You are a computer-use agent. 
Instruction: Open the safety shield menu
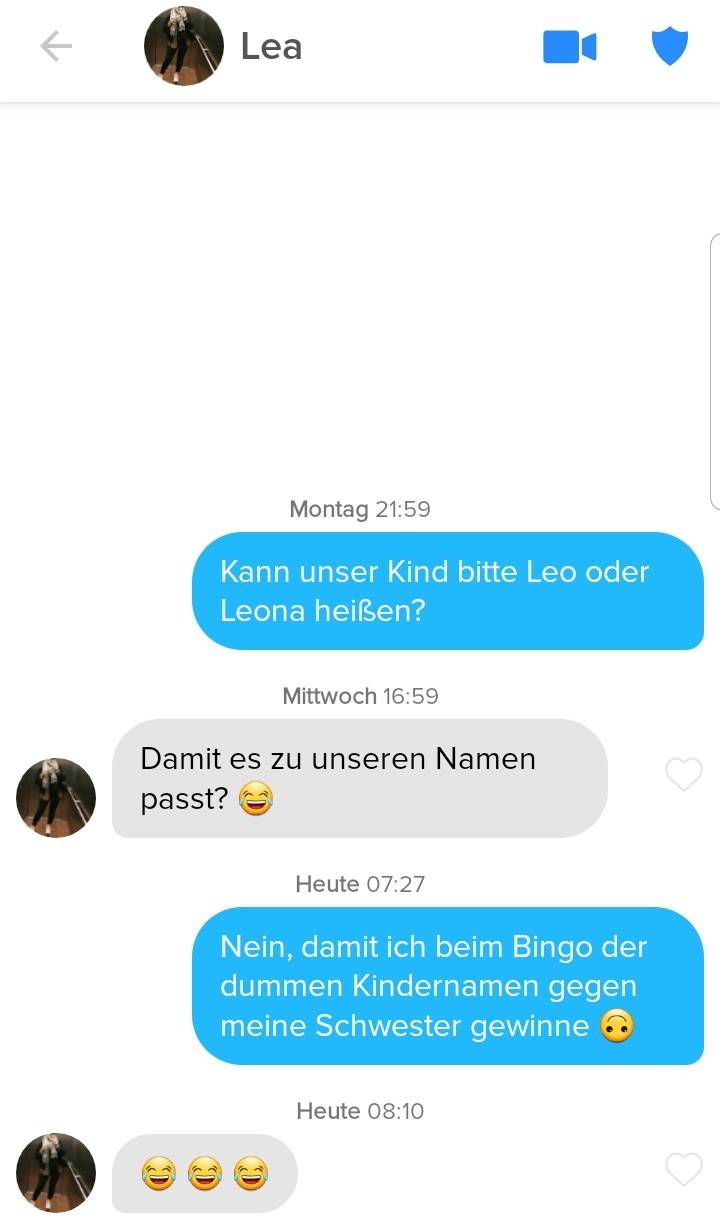coord(668,45)
